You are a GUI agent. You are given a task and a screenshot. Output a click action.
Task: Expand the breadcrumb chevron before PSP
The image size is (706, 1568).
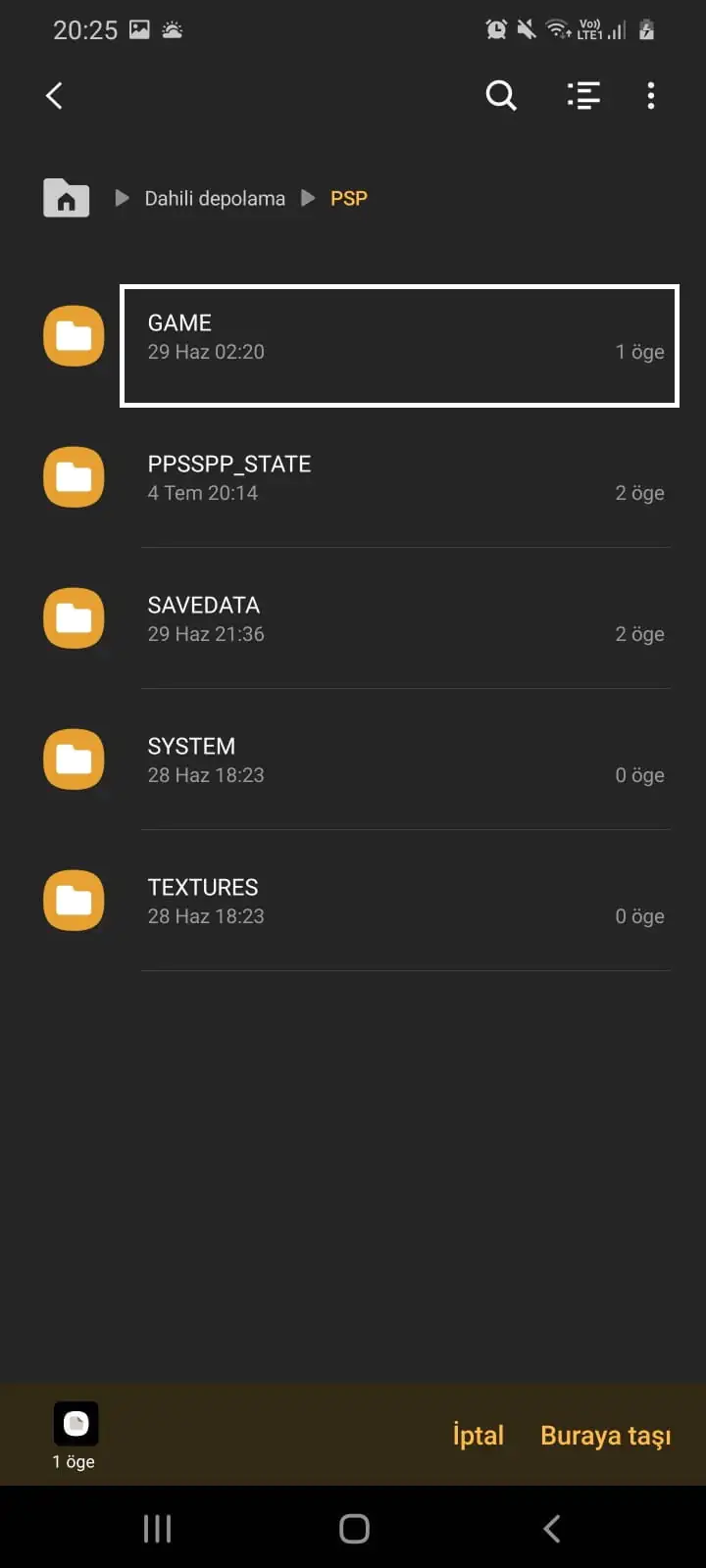tap(307, 198)
